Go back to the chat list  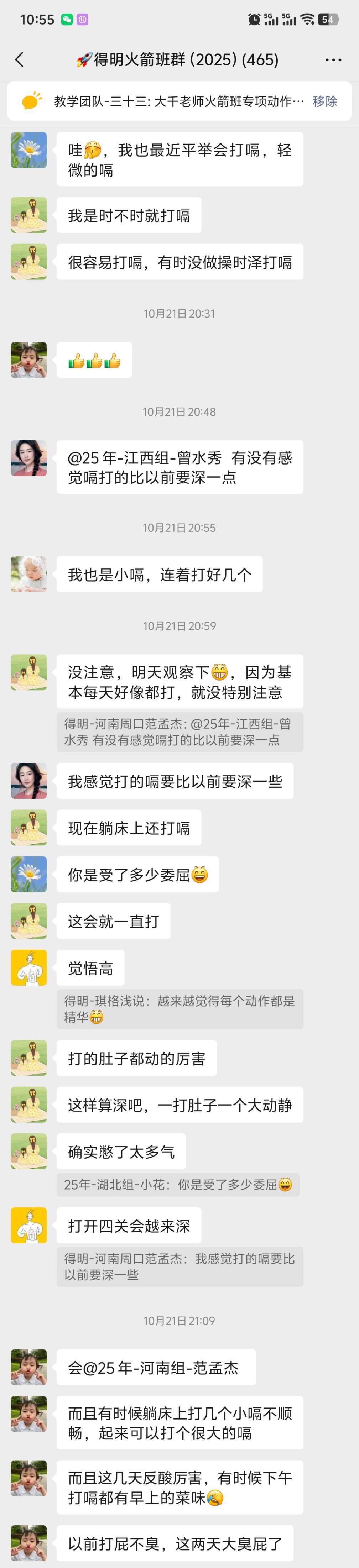(20, 60)
